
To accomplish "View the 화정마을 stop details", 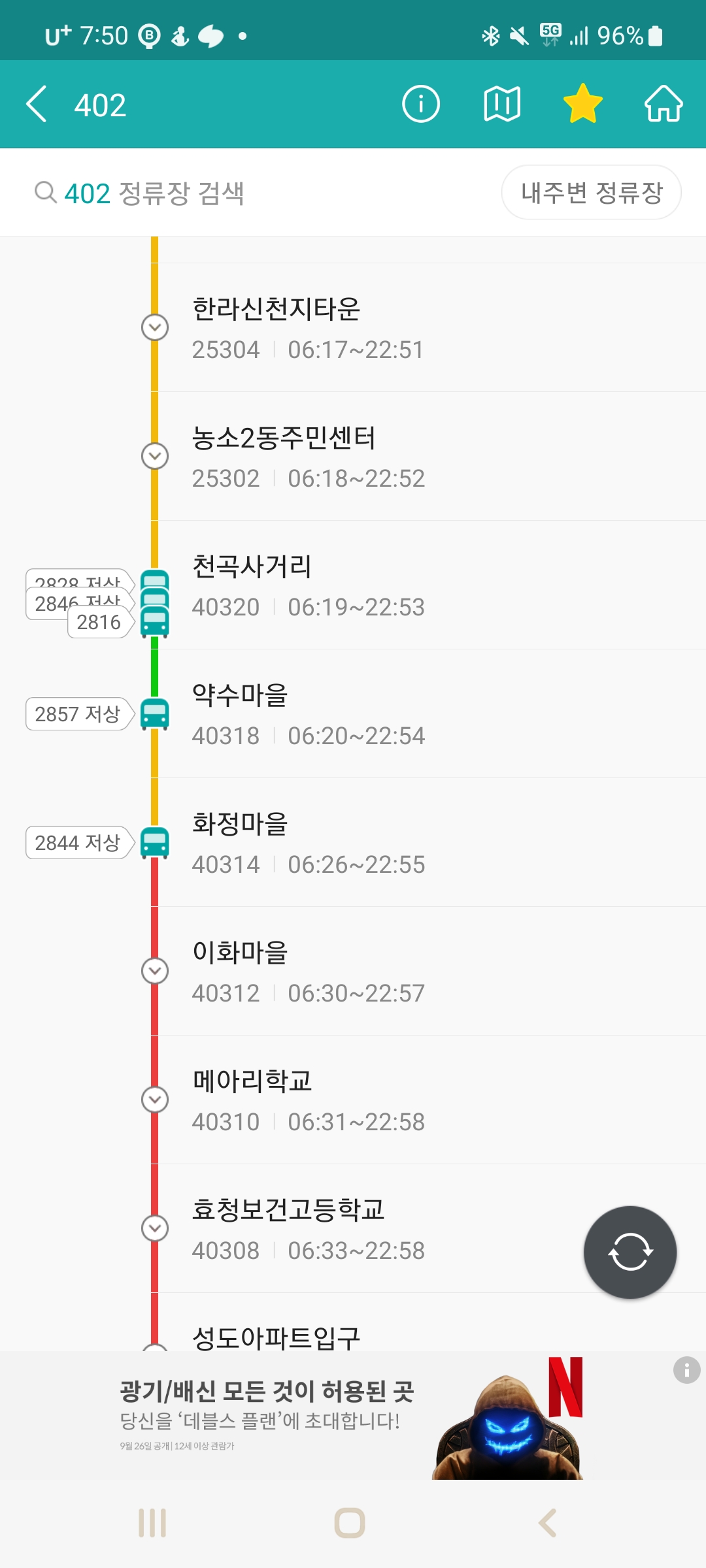I will coord(392,843).
